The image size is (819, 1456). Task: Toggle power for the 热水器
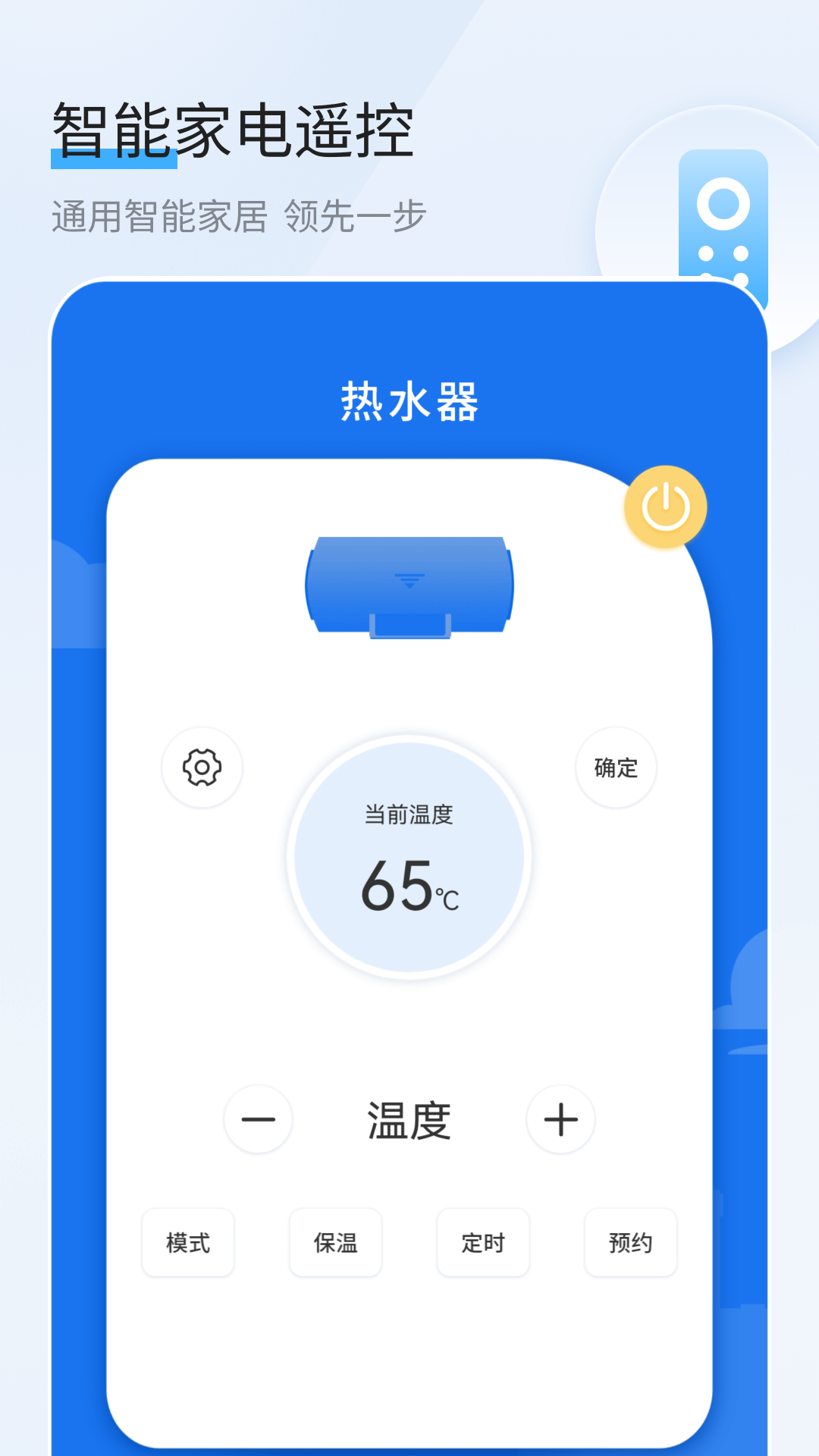(x=665, y=505)
